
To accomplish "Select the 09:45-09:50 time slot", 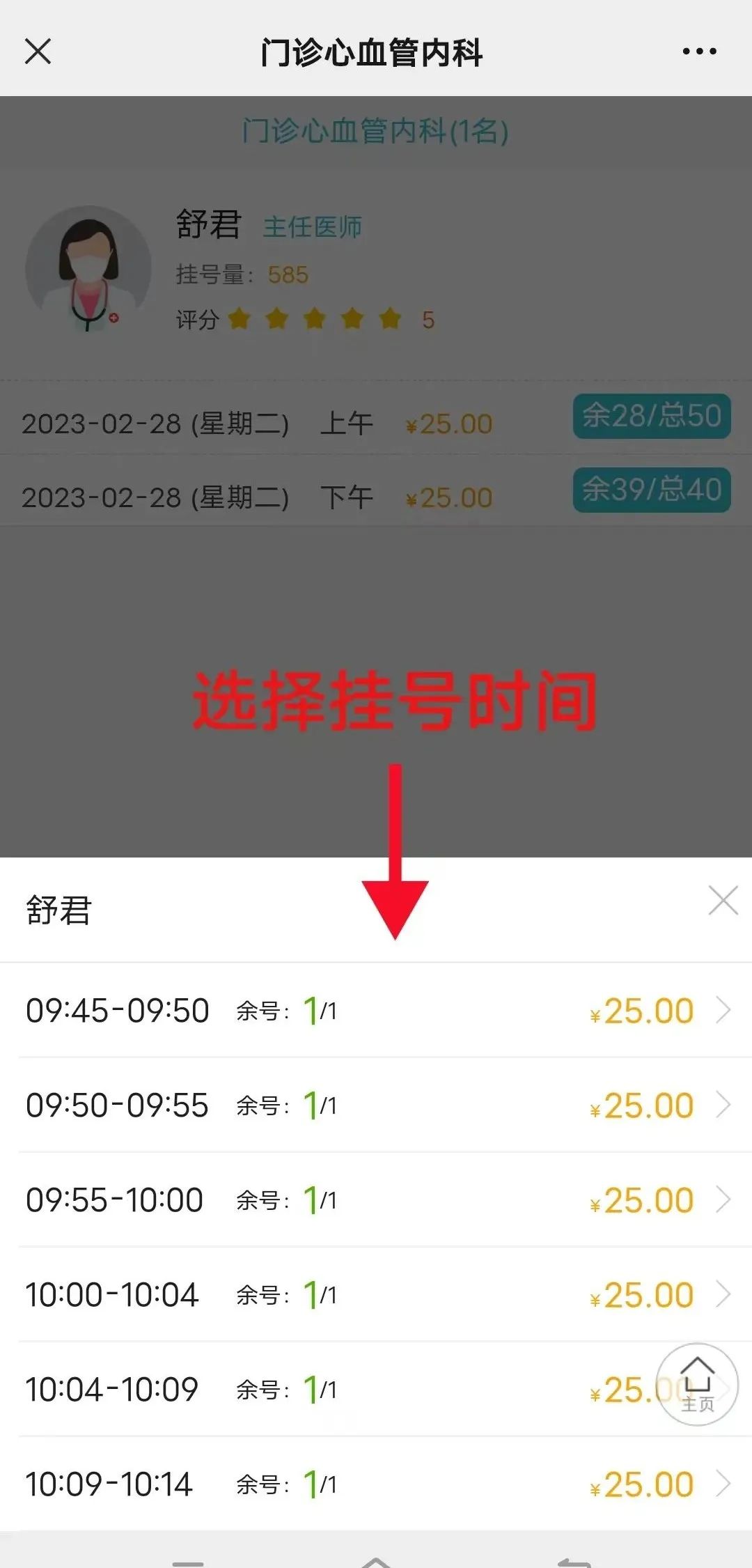I will [x=376, y=1011].
